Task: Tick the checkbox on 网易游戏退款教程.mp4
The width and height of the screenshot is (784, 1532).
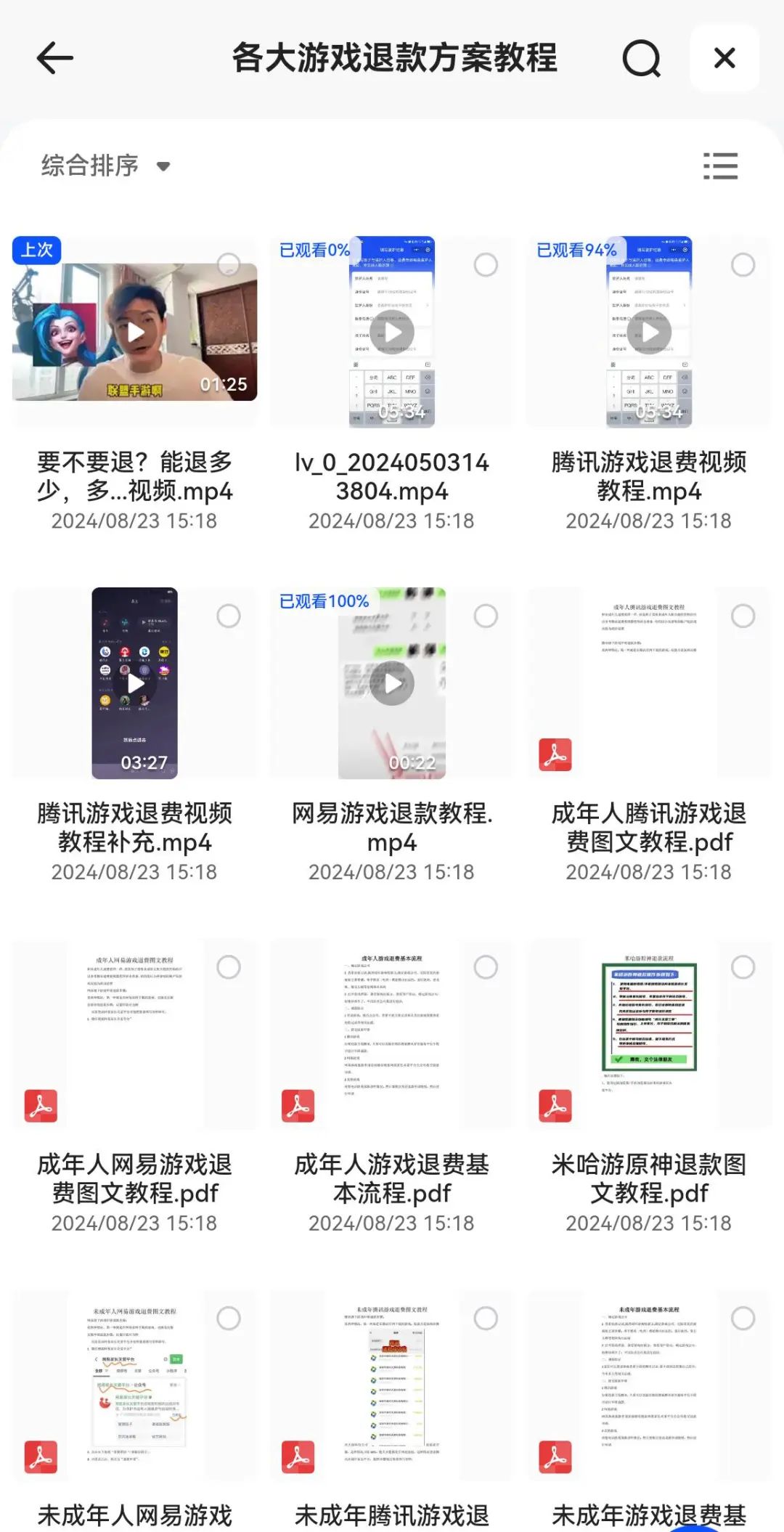Action: point(486,616)
